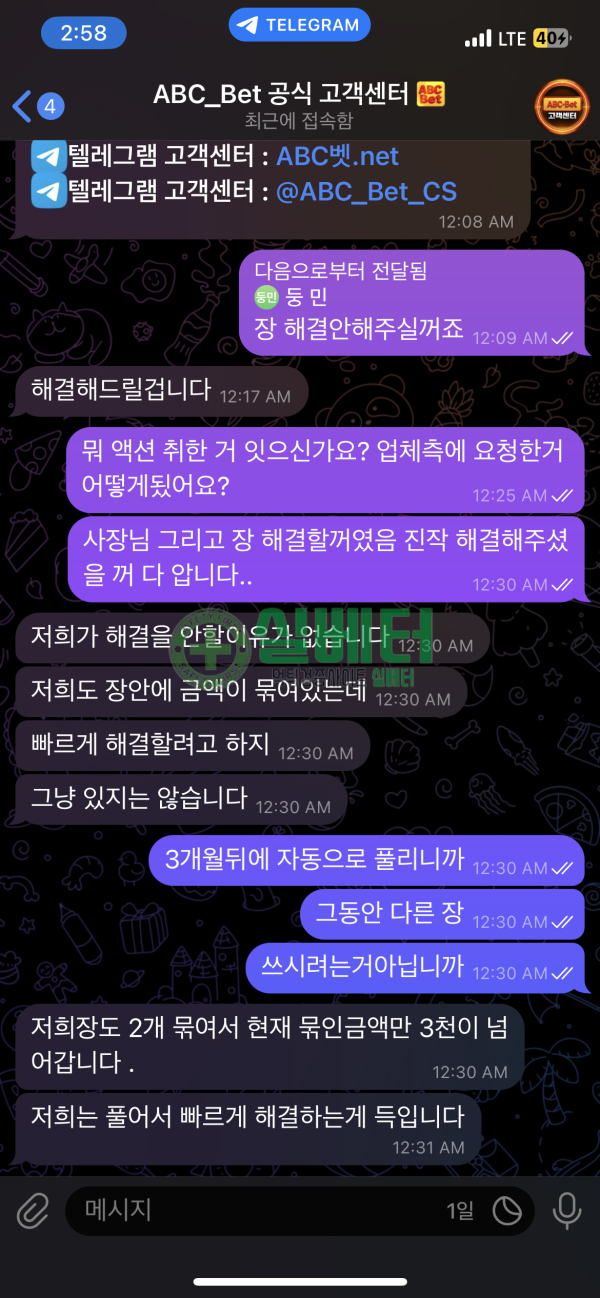
Task: Go back to the chat list
Action: [36, 106]
